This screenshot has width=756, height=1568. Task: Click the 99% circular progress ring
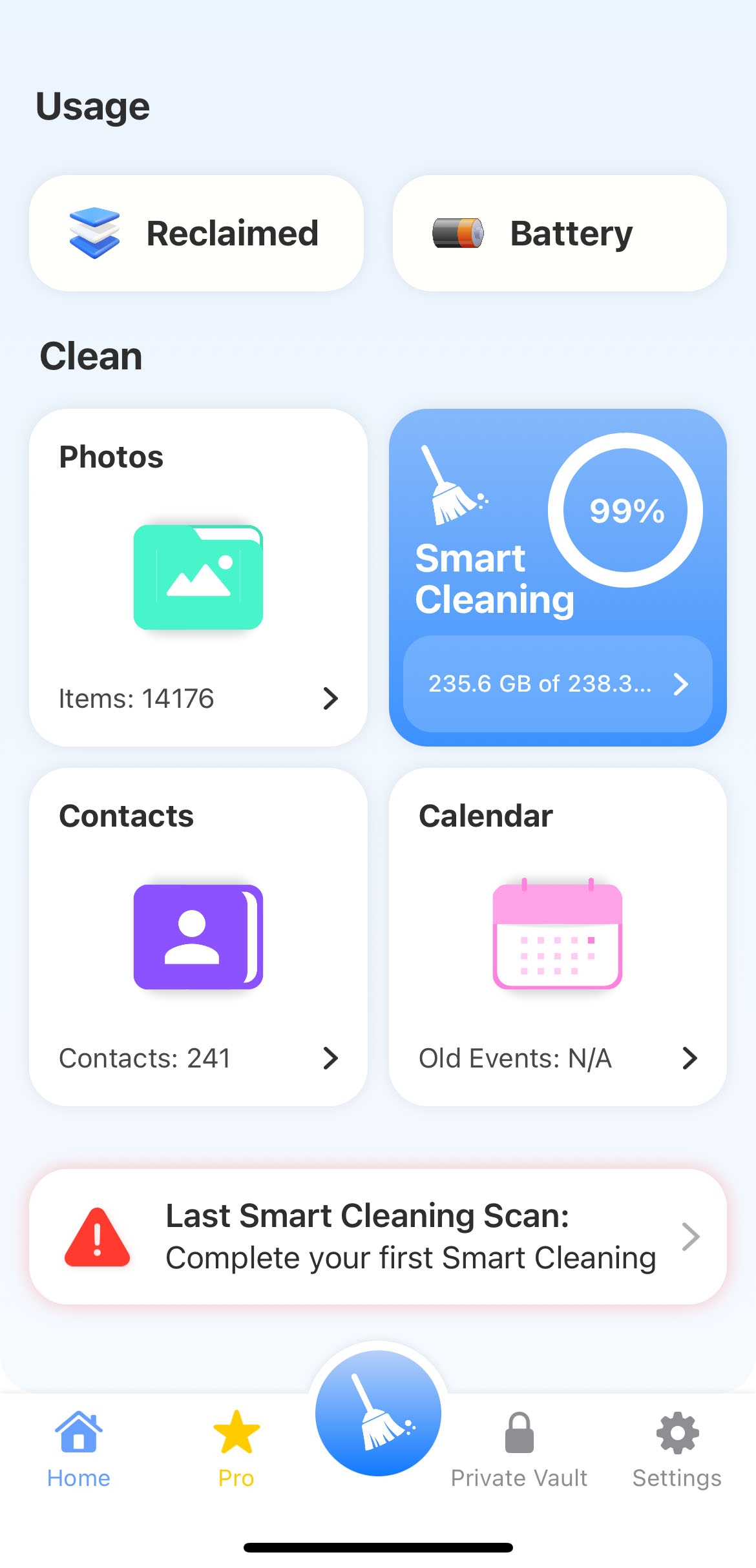(625, 510)
